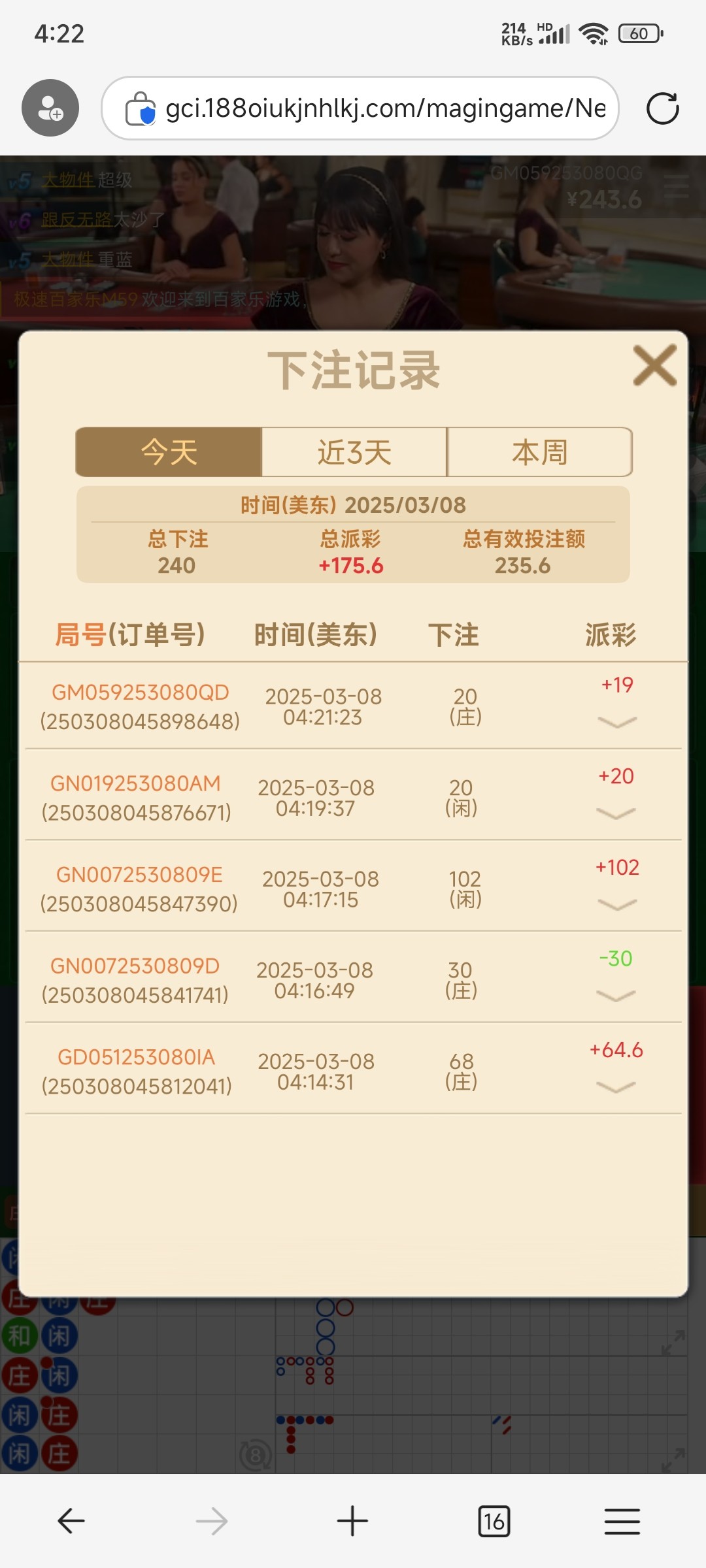
Task: Switch to the 本周 tab
Action: pyautogui.click(x=539, y=452)
